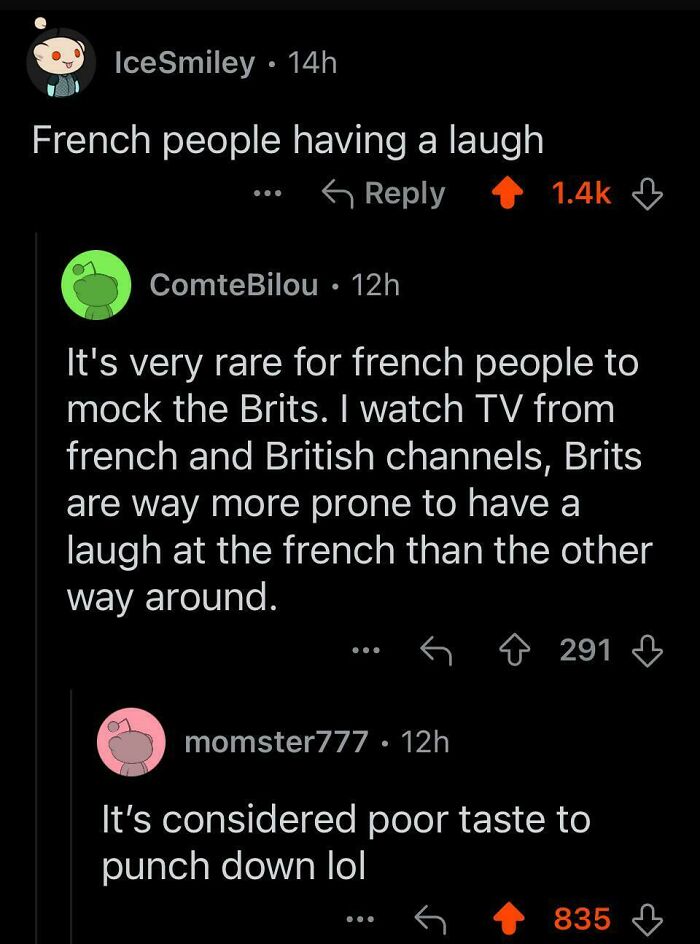The height and width of the screenshot is (944, 700).
Task: Open IceSmiley's profile avatar
Action: tap(61, 62)
